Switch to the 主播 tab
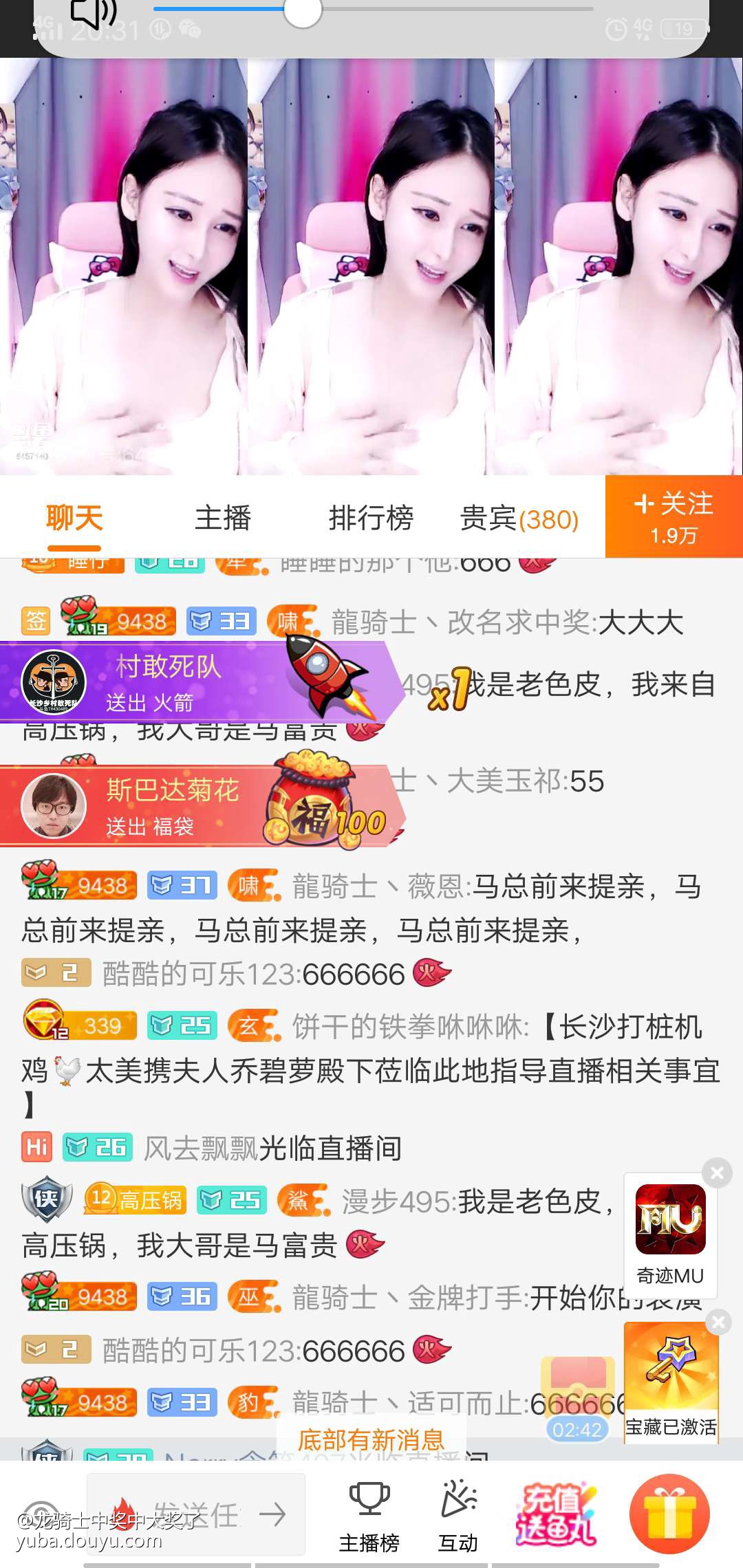 click(x=222, y=518)
